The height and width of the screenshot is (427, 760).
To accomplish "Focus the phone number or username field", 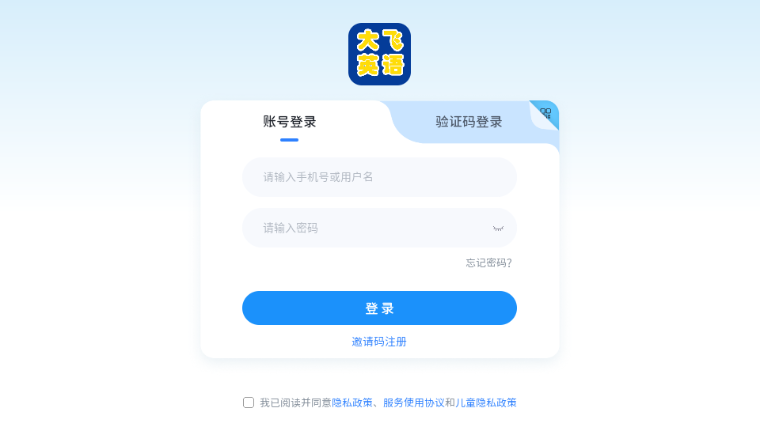I will click(379, 177).
